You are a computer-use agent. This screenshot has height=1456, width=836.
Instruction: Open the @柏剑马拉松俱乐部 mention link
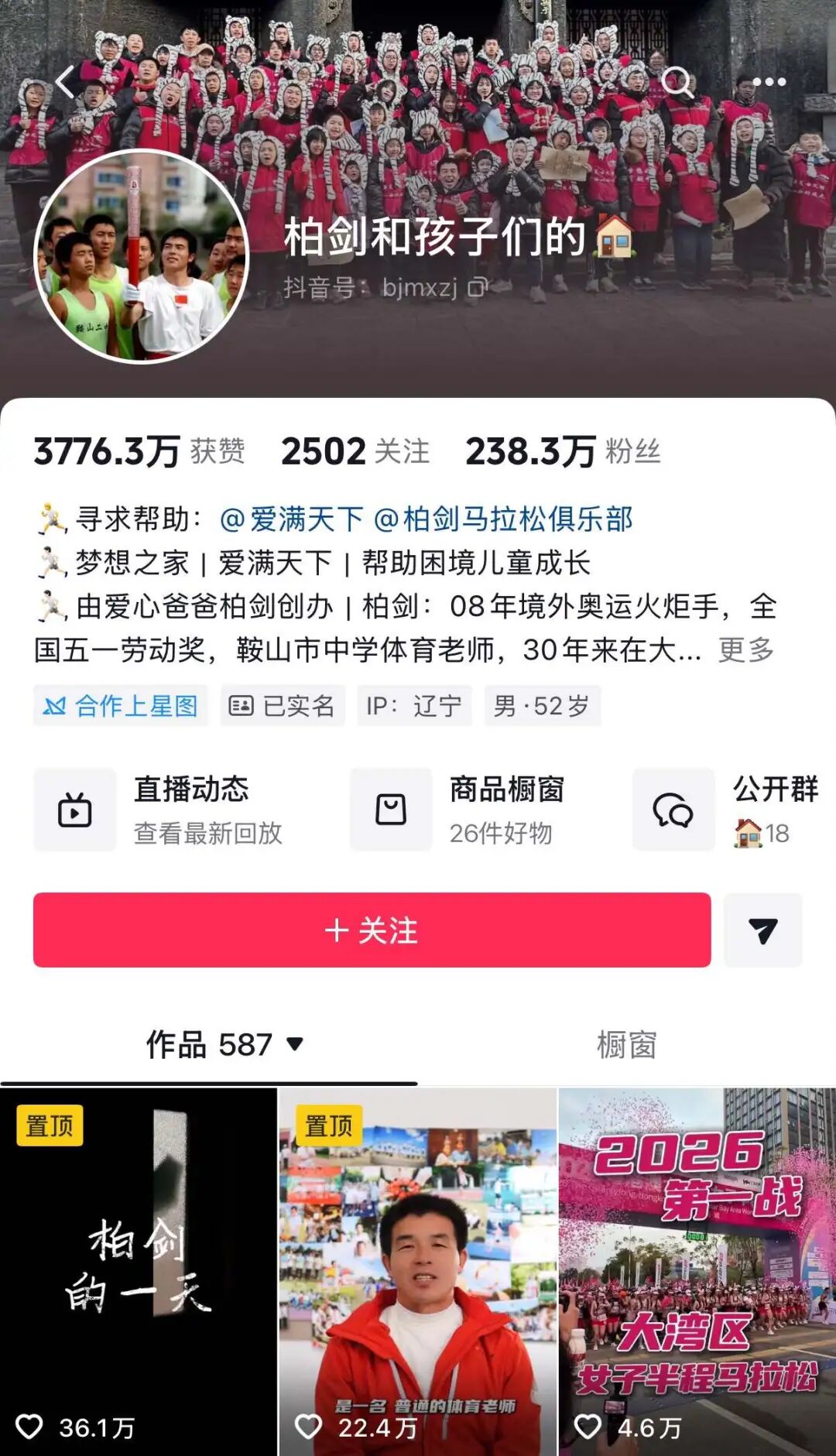(503, 519)
